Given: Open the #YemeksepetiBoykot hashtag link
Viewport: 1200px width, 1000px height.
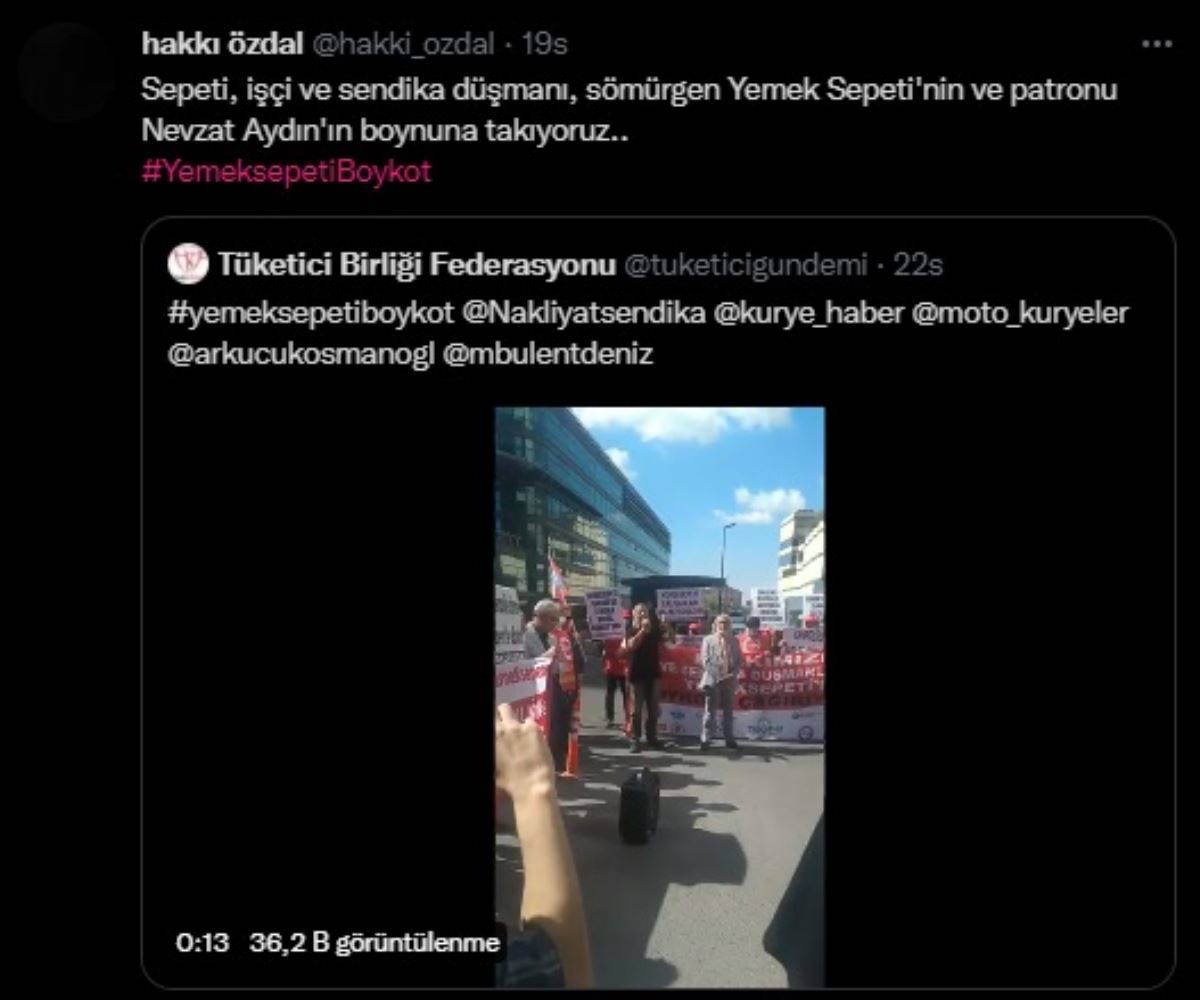Looking at the screenshot, I should pos(286,171).
